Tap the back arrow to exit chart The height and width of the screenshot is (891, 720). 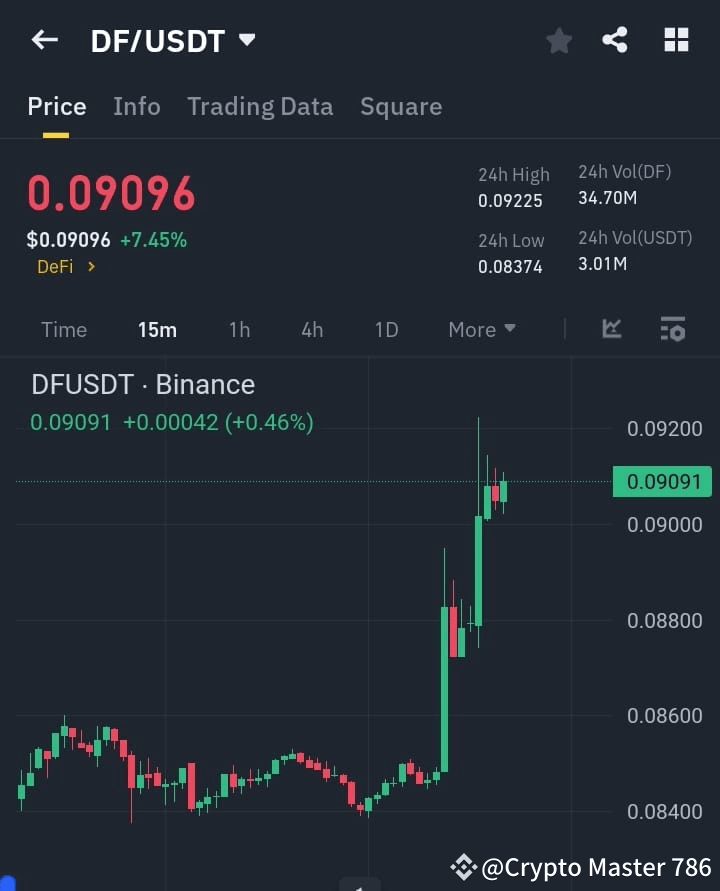point(43,40)
